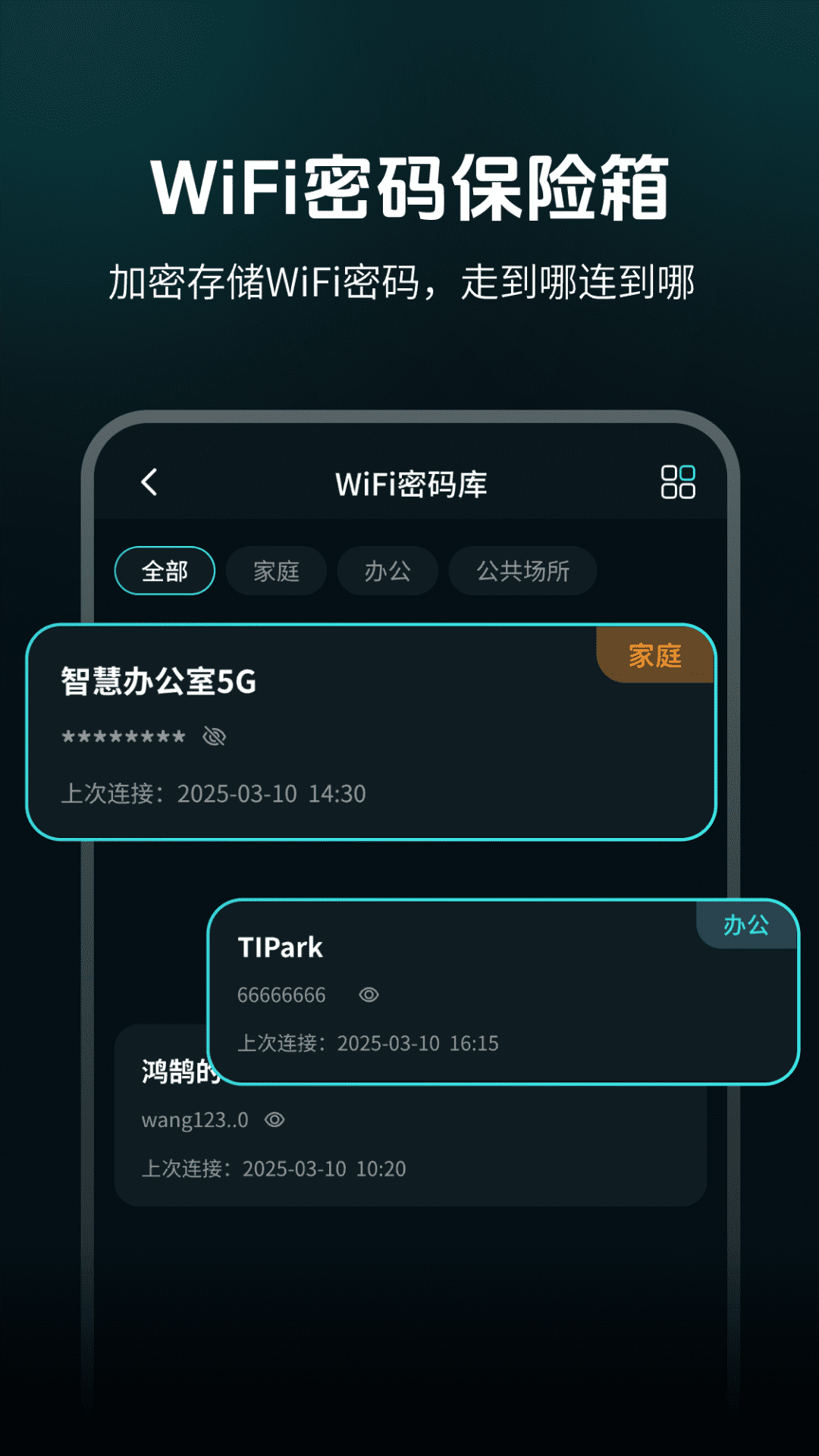Expand the 公共场所 category filter
The height and width of the screenshot is (1456, 819).
click(522, 572)
